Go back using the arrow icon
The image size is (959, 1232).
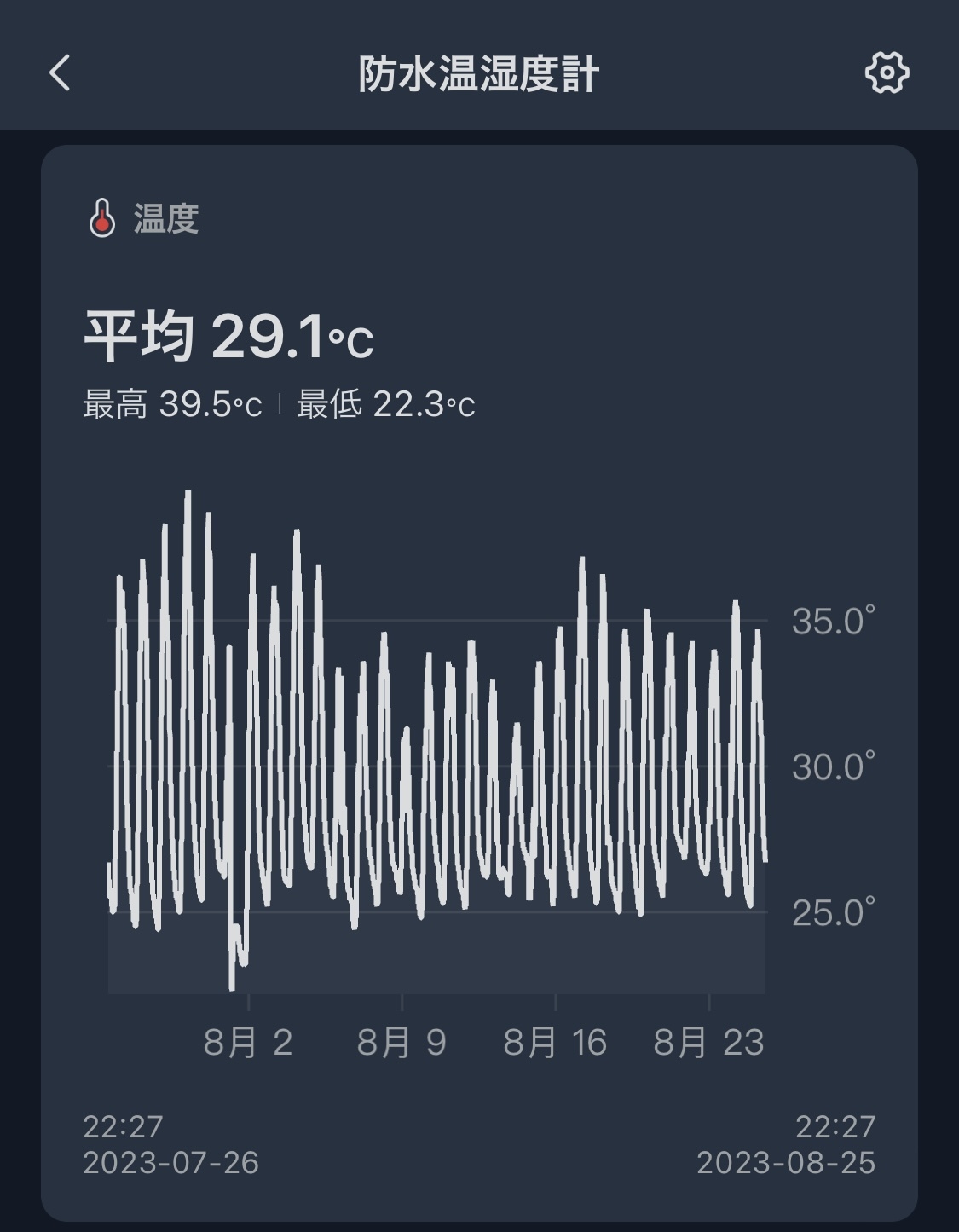(60, 73)
